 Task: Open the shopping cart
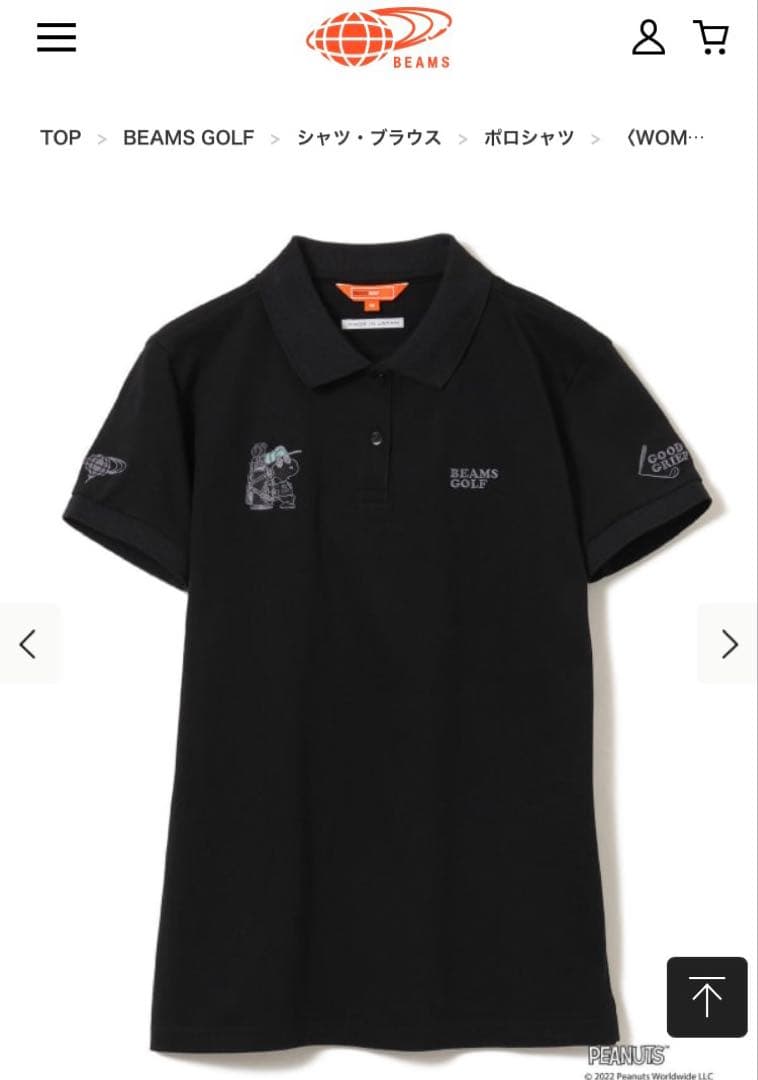click(711, 38)
